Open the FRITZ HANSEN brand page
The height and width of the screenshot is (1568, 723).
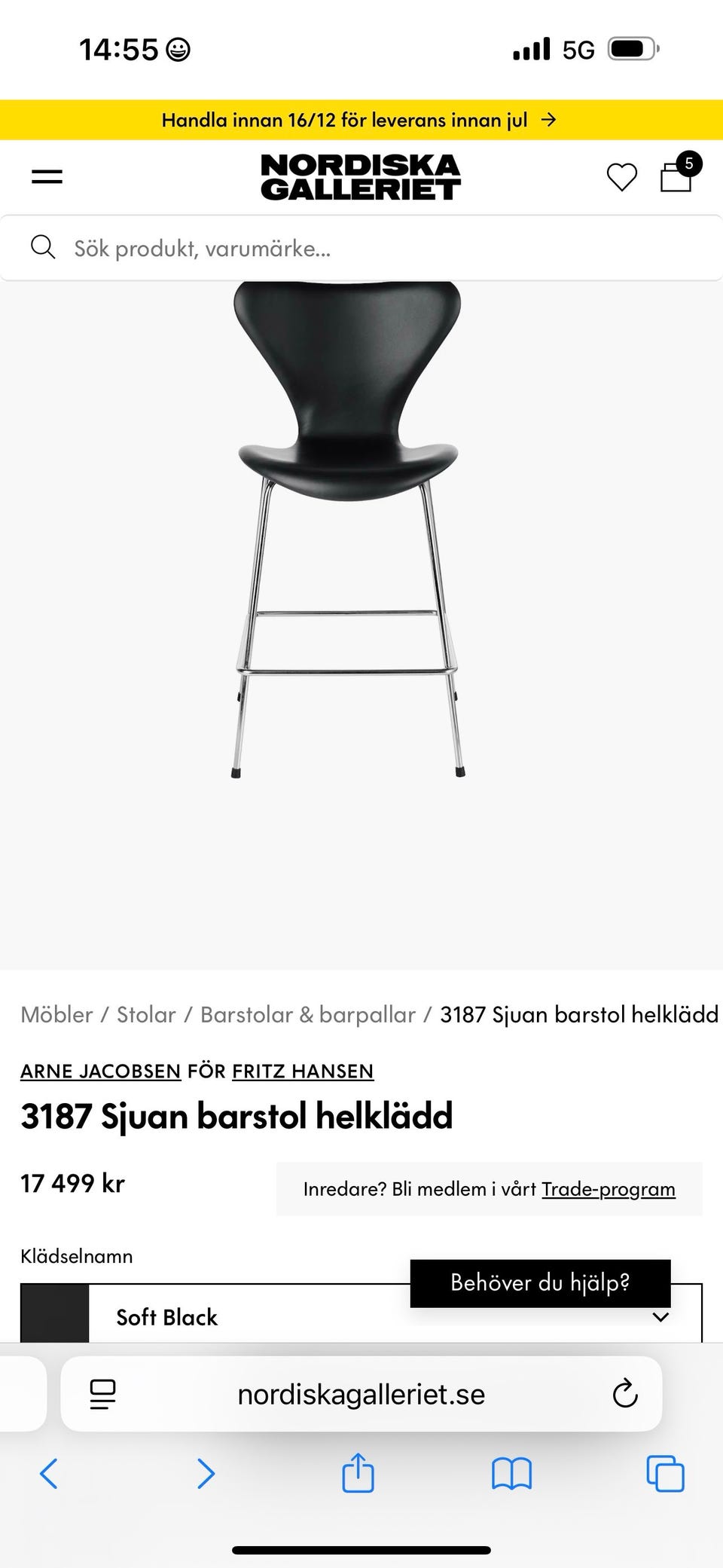click(302, 1071)
